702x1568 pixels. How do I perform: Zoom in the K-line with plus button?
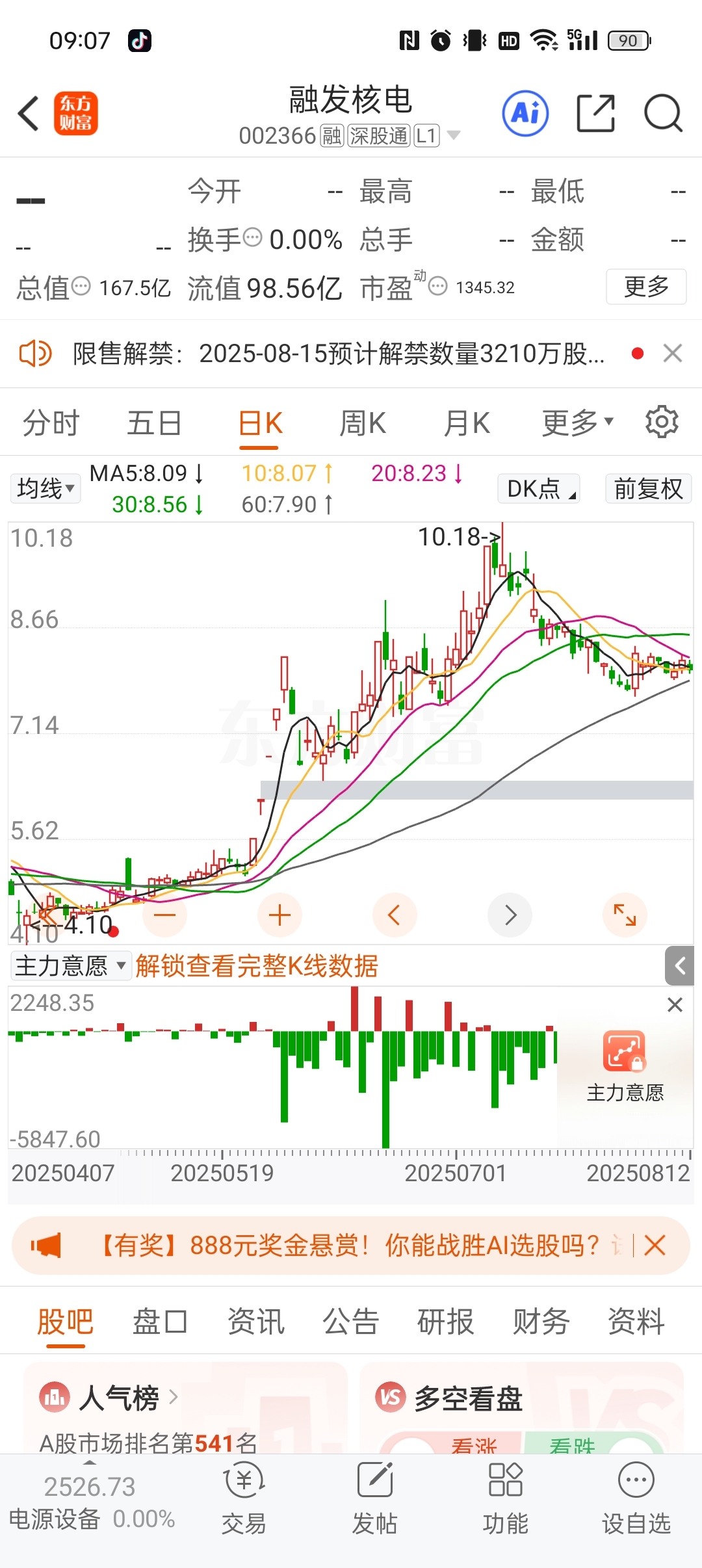point(279,915)
